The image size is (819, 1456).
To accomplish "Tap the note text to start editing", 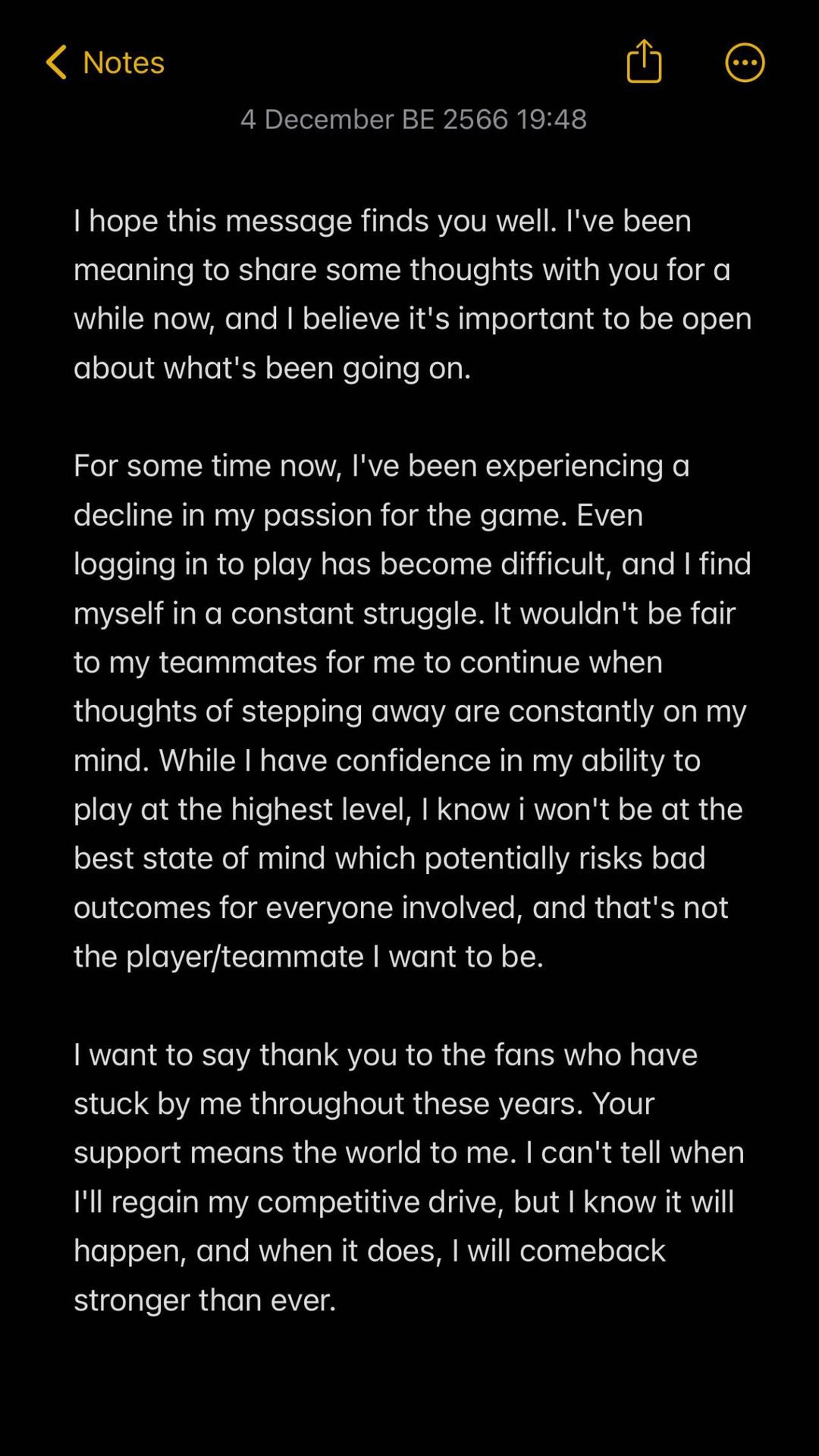I will tap(413, 760).
